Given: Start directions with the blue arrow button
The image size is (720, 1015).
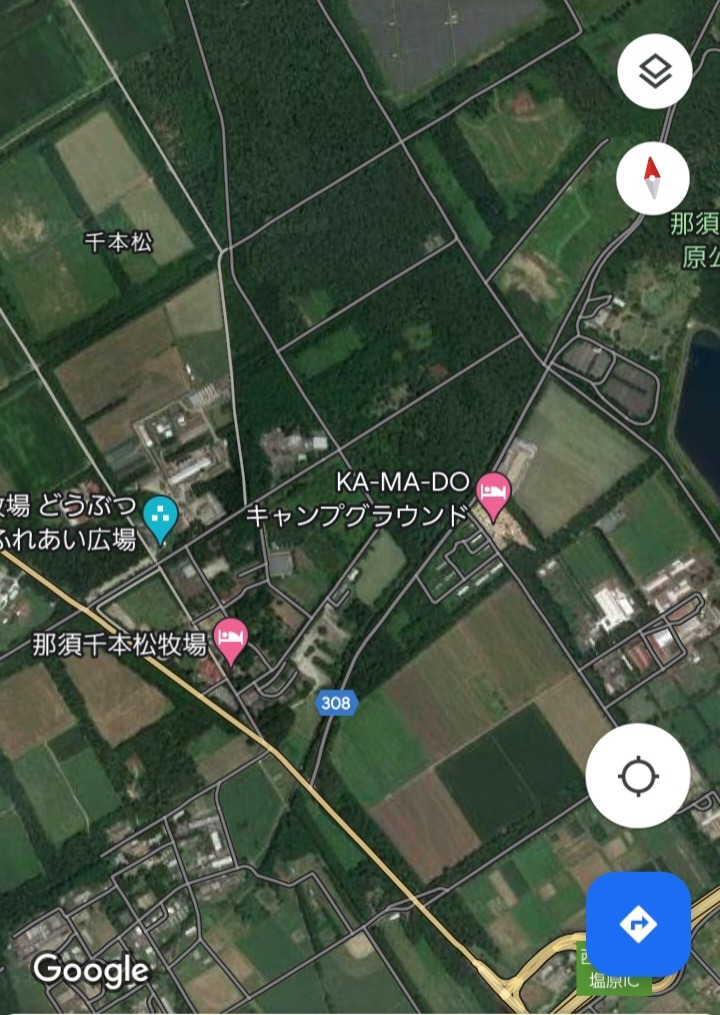Looking at the screenshot, I should pyautogui.click(x=638, y=924).
